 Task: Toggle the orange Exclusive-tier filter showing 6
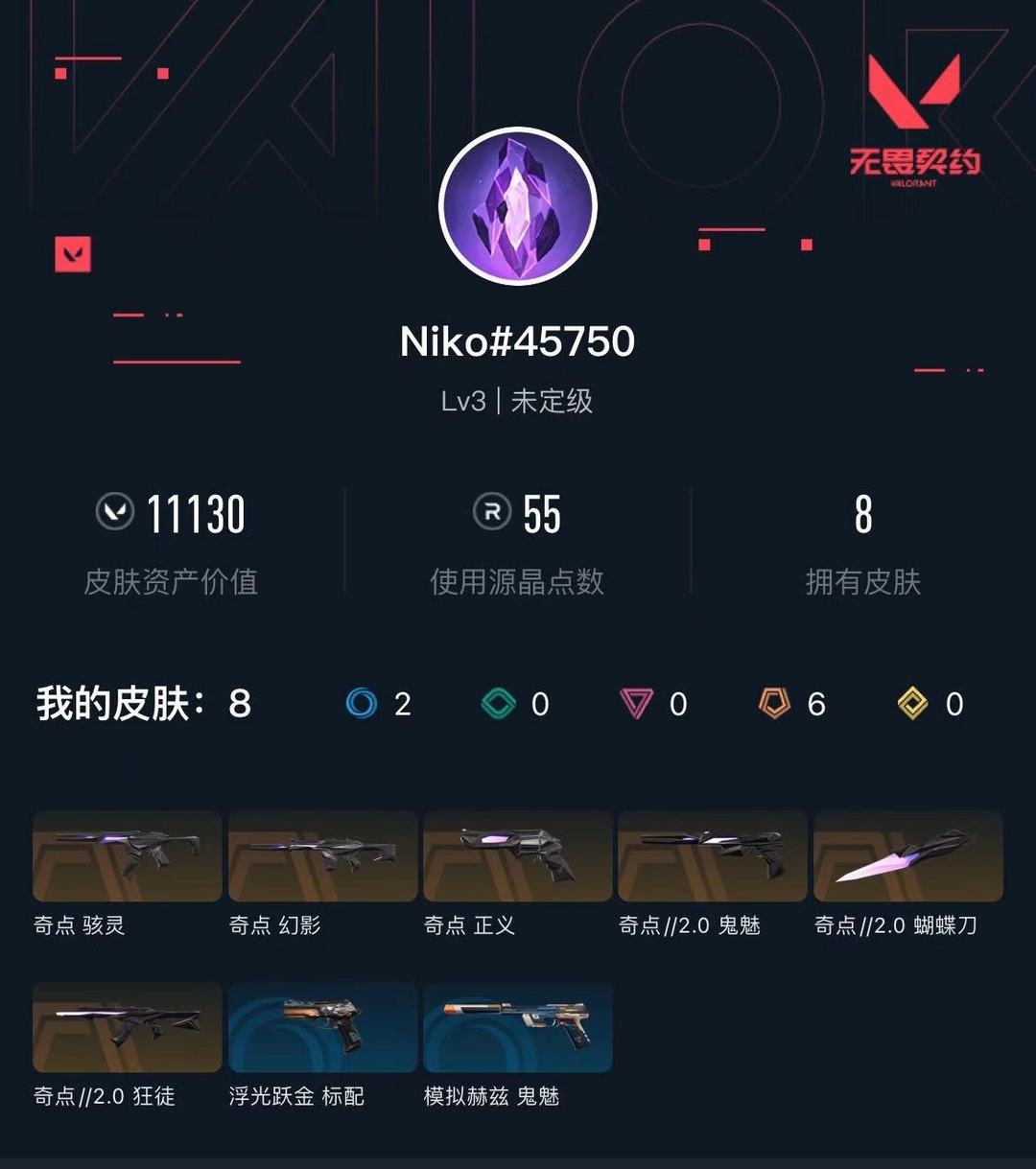click(x=774, y=705)
